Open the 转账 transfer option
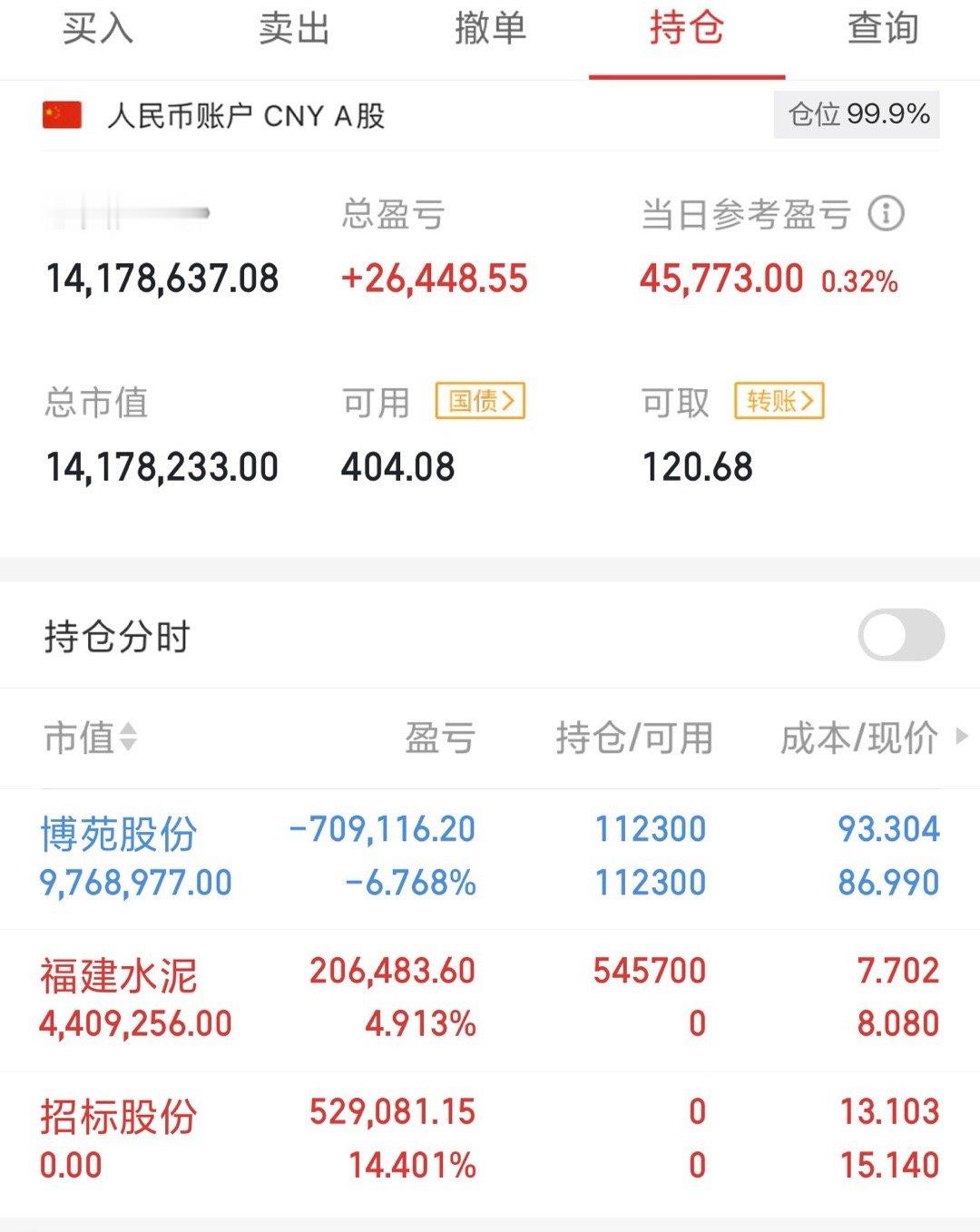Image resolution: width=980 pixels, height=1232 pixels. click(x=779, y=403)
